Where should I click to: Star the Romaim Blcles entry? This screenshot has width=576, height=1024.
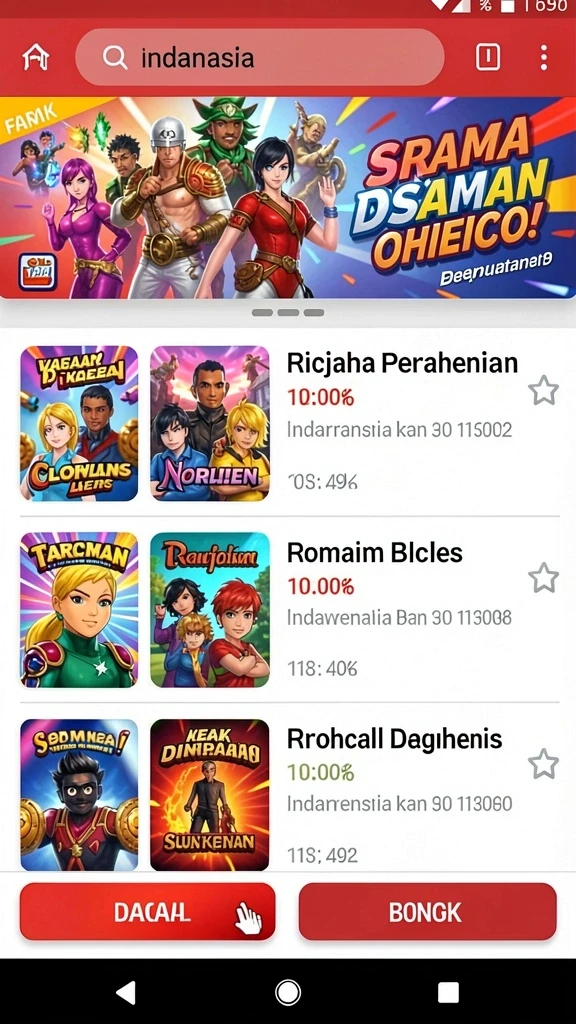[543, 578]
